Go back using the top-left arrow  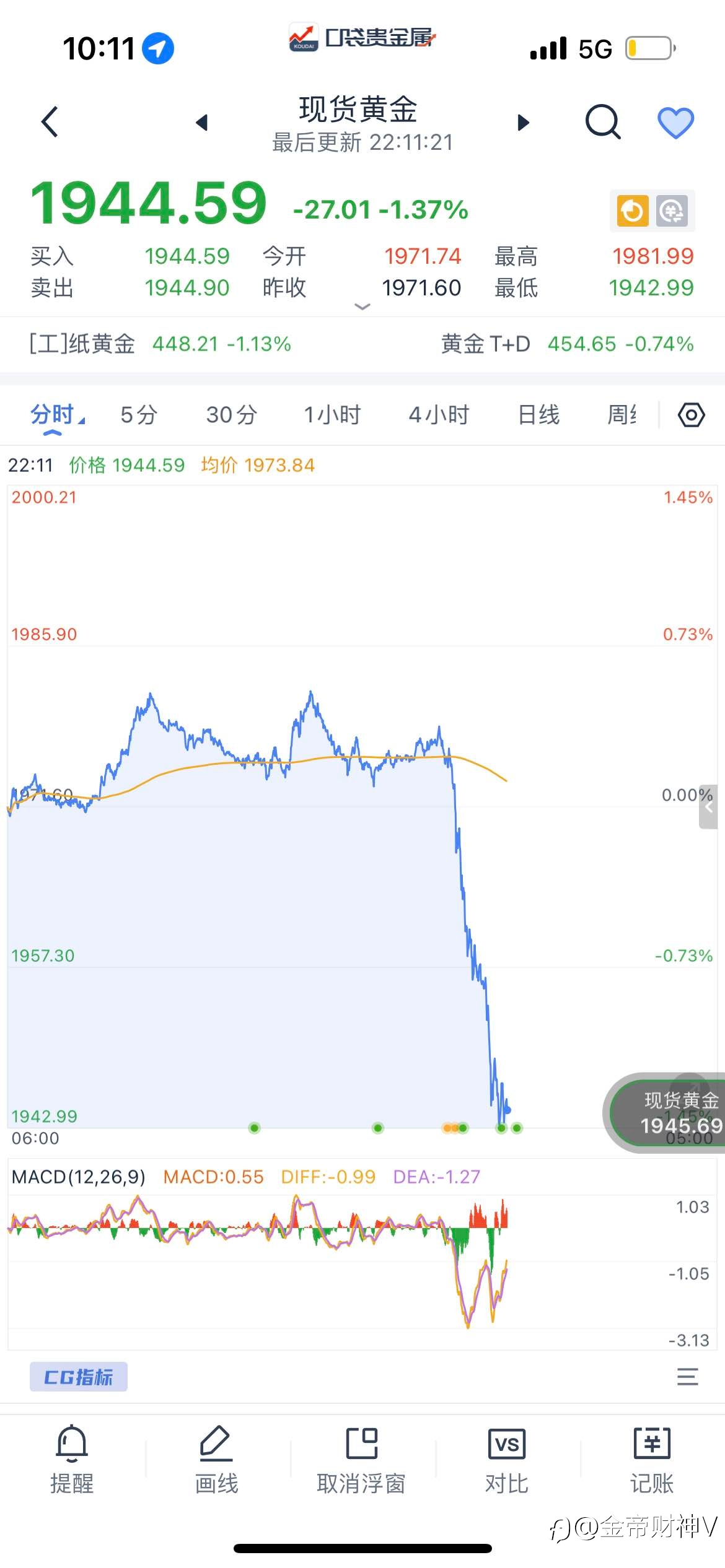(50, 122)
